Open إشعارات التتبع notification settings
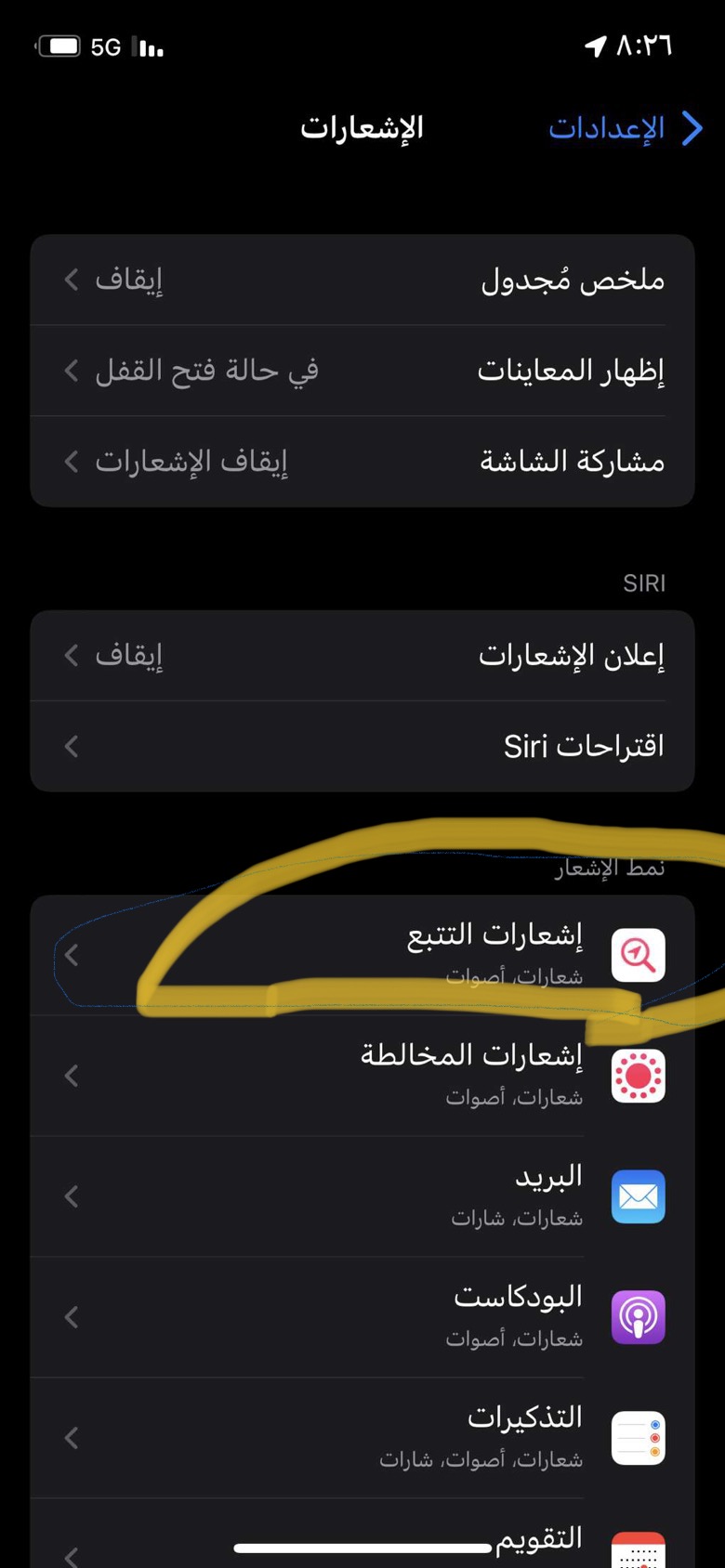 [362, 955]
